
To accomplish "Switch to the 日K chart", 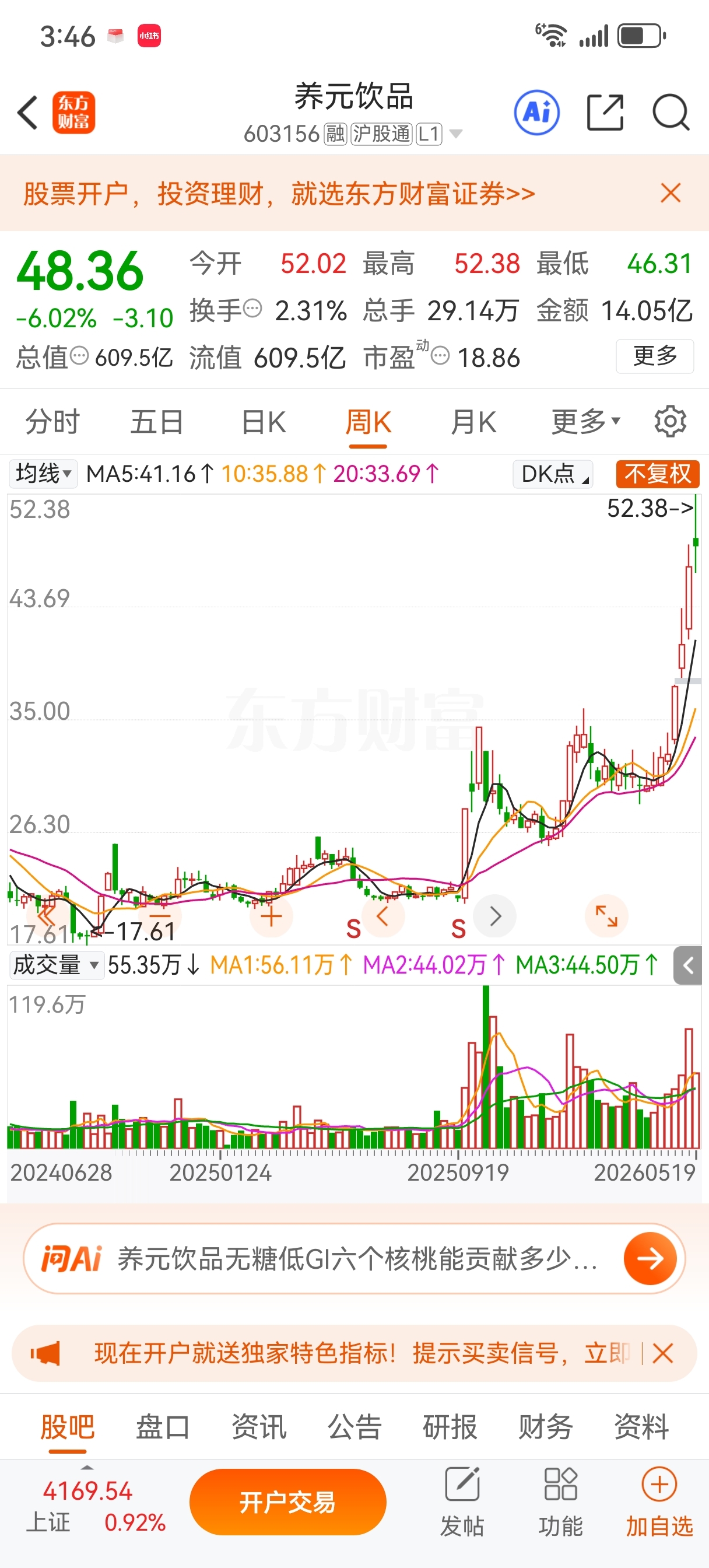I will 264,422.
